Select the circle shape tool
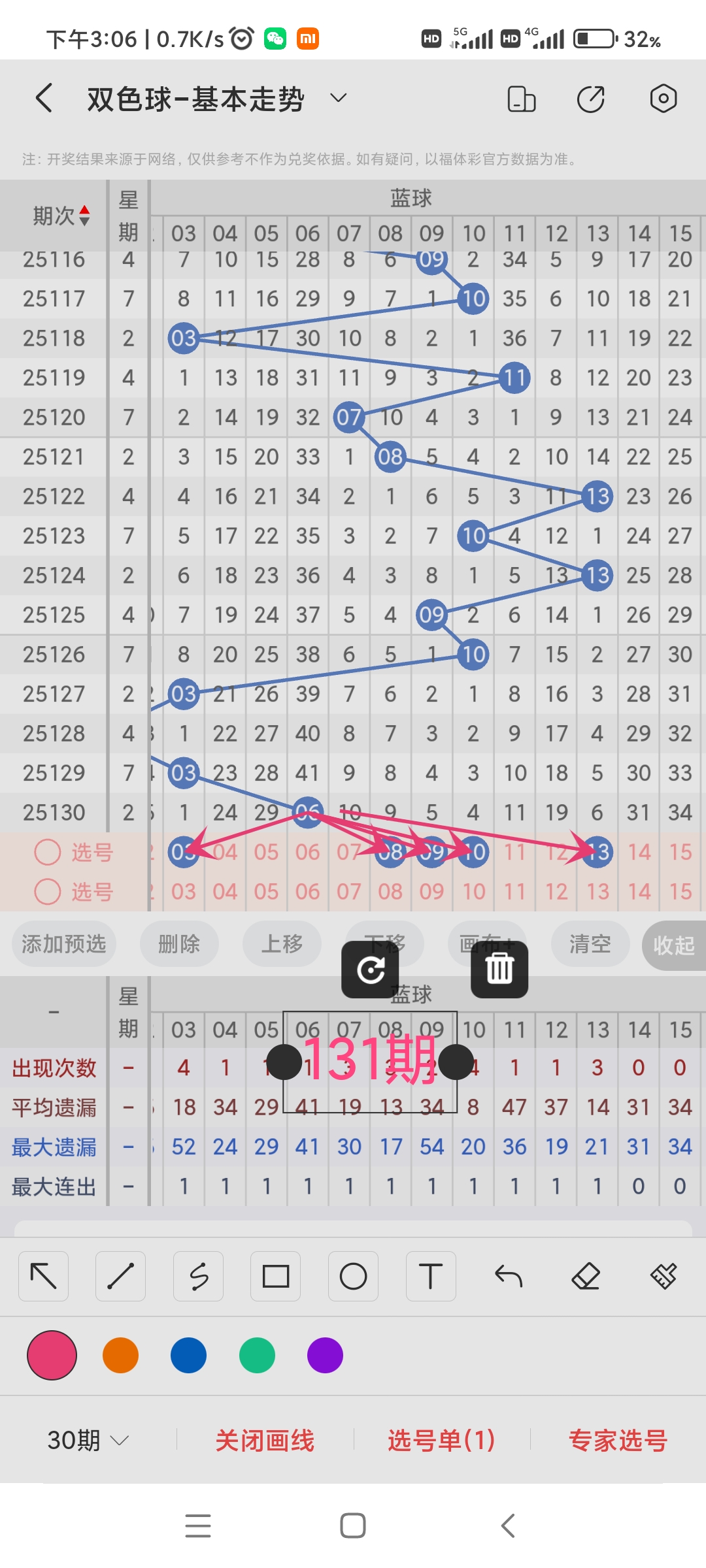The width and height of the screenshot is (706, 1568). click(353, 1275)
